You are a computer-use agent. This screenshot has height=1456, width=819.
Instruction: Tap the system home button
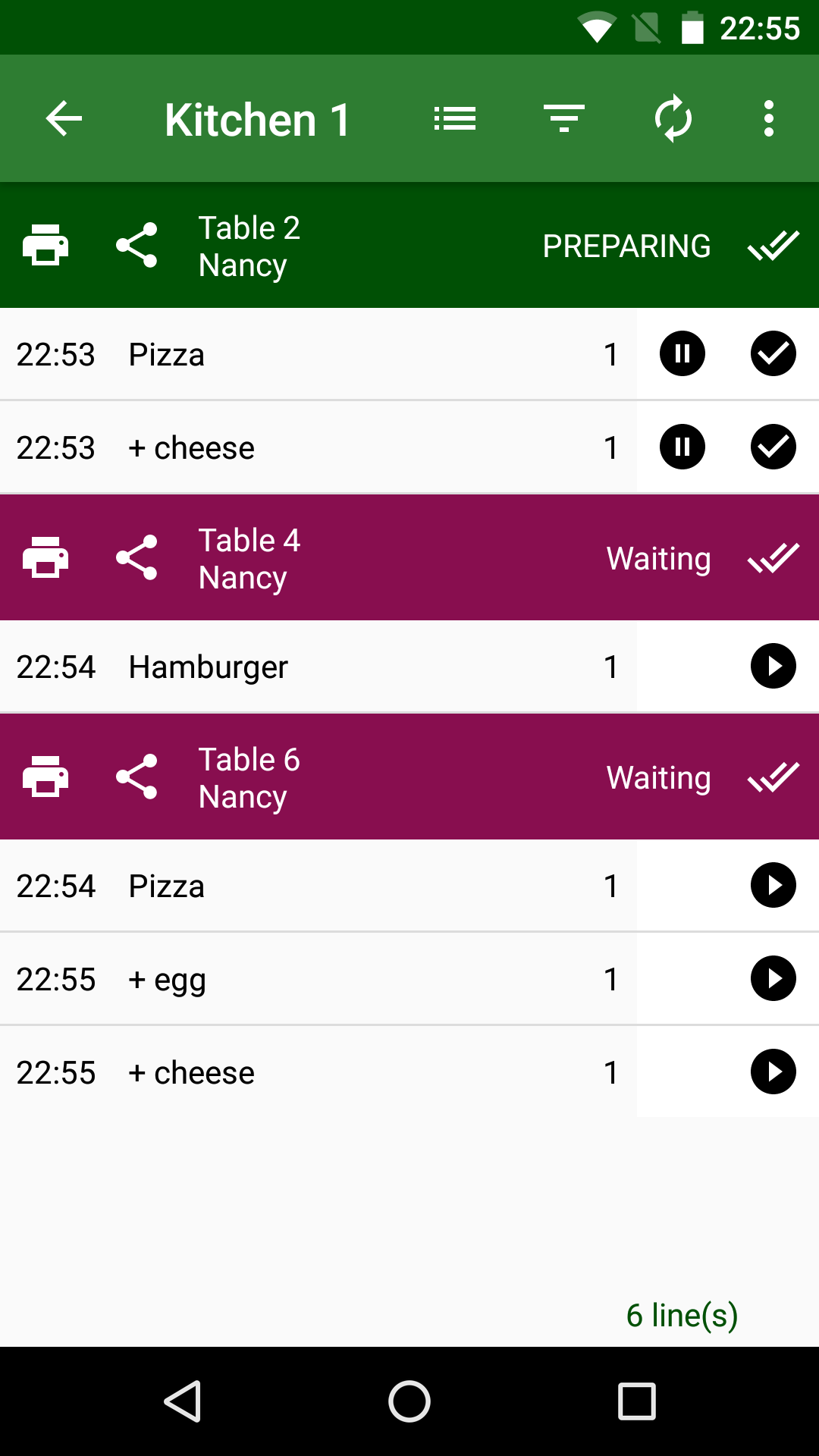[x=409, y=1401]
